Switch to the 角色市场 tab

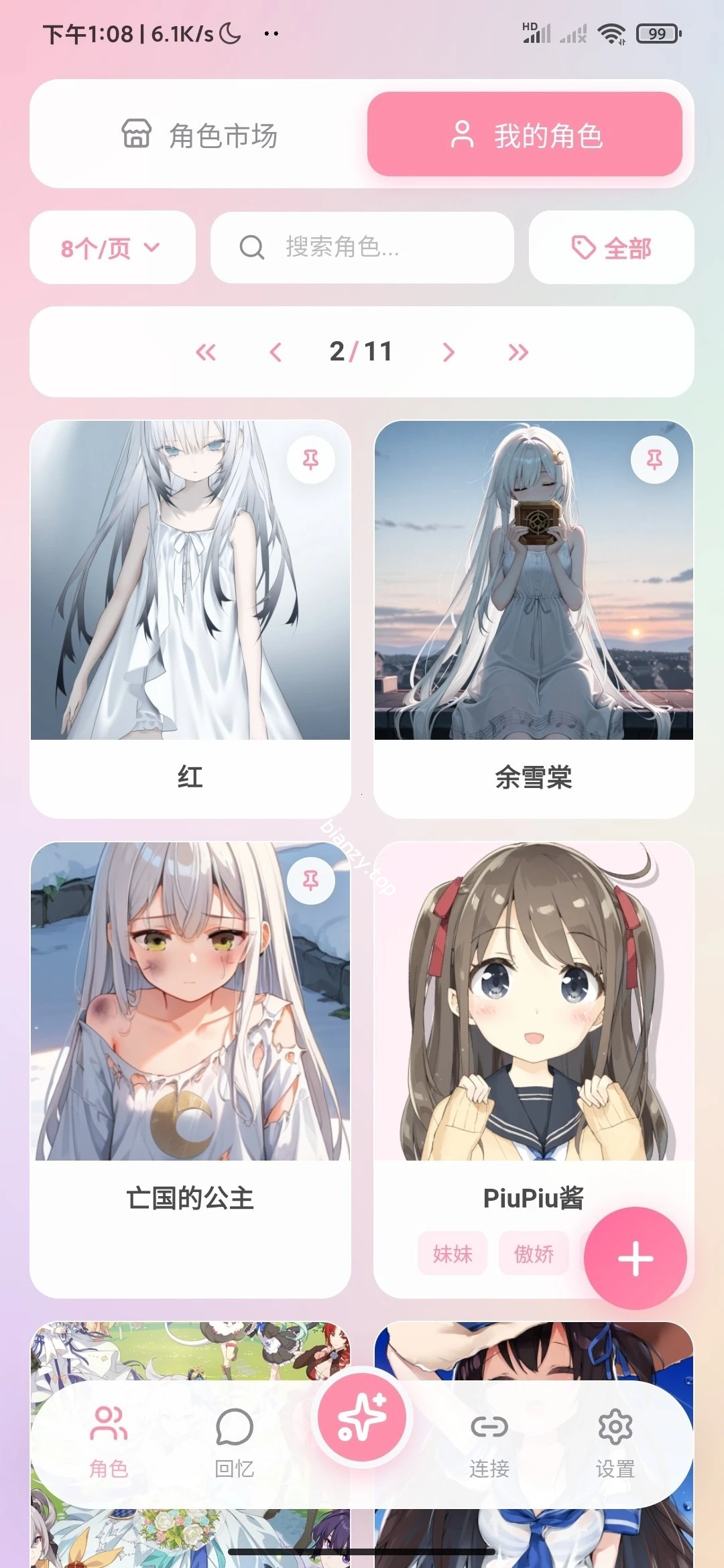[199, 135]
